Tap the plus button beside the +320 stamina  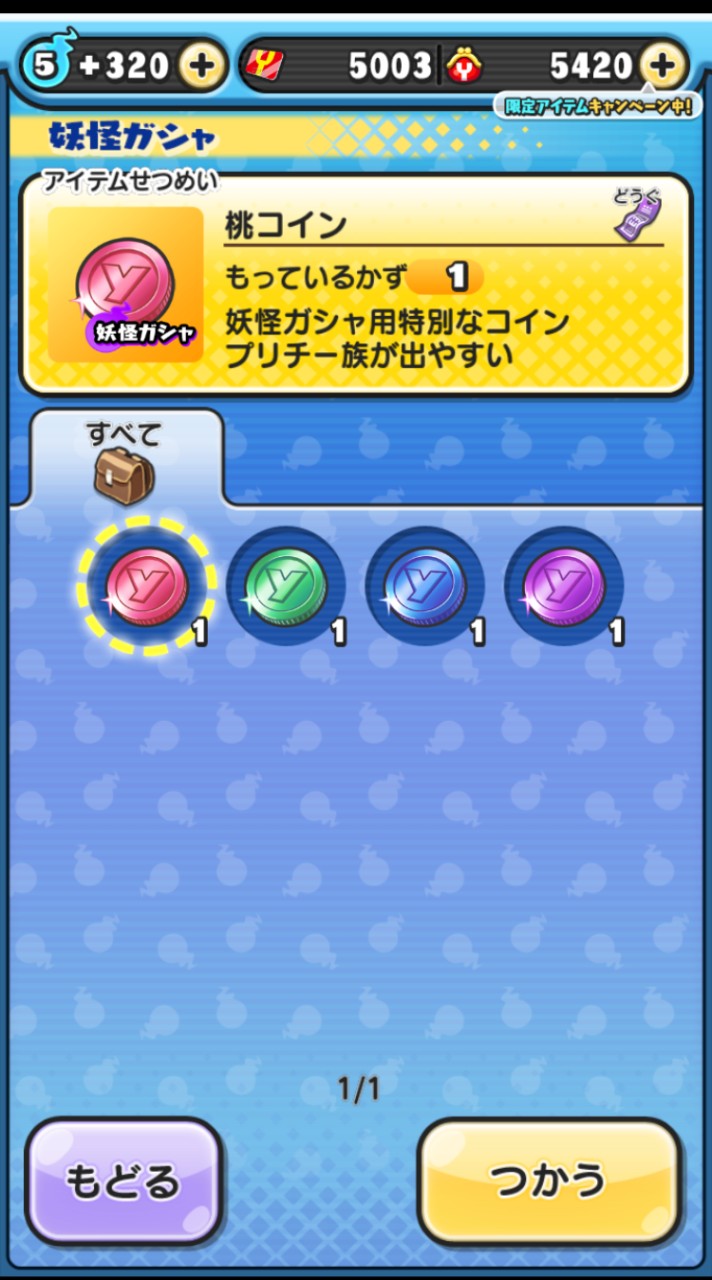[201, 66]
